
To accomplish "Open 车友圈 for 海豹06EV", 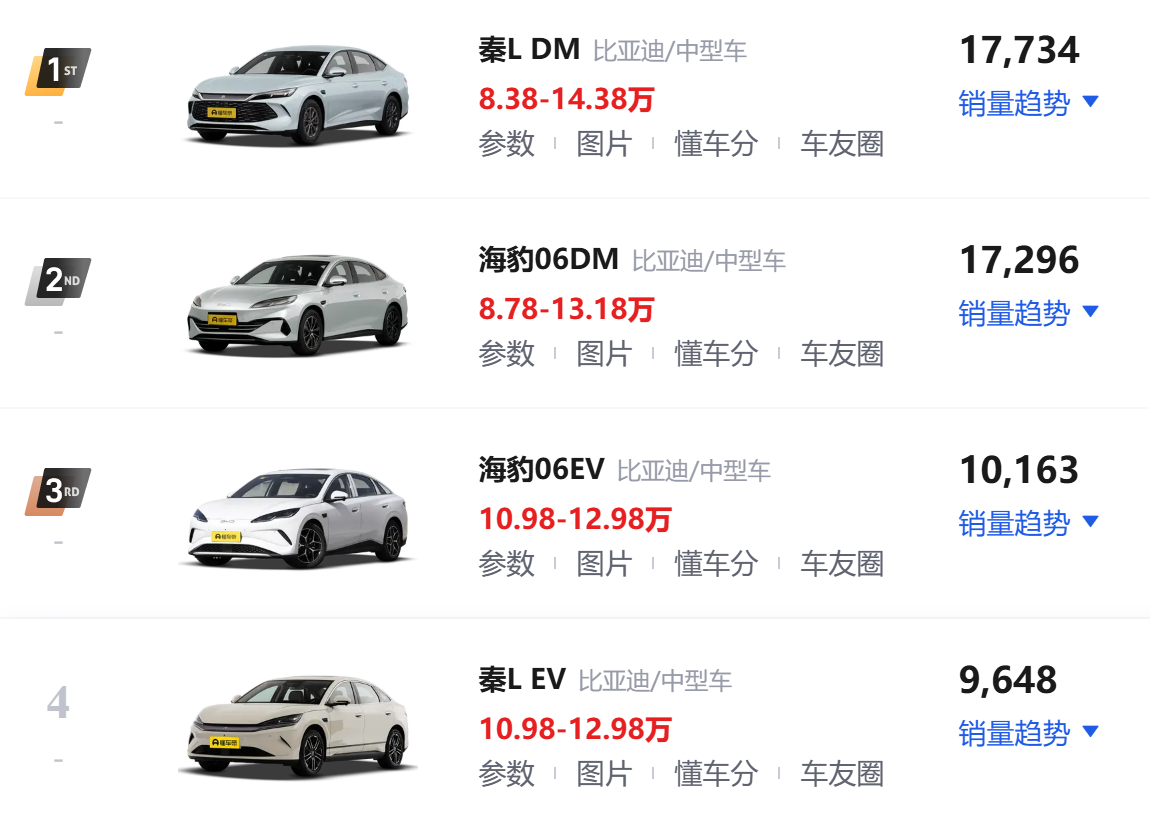I will (842, 564).
